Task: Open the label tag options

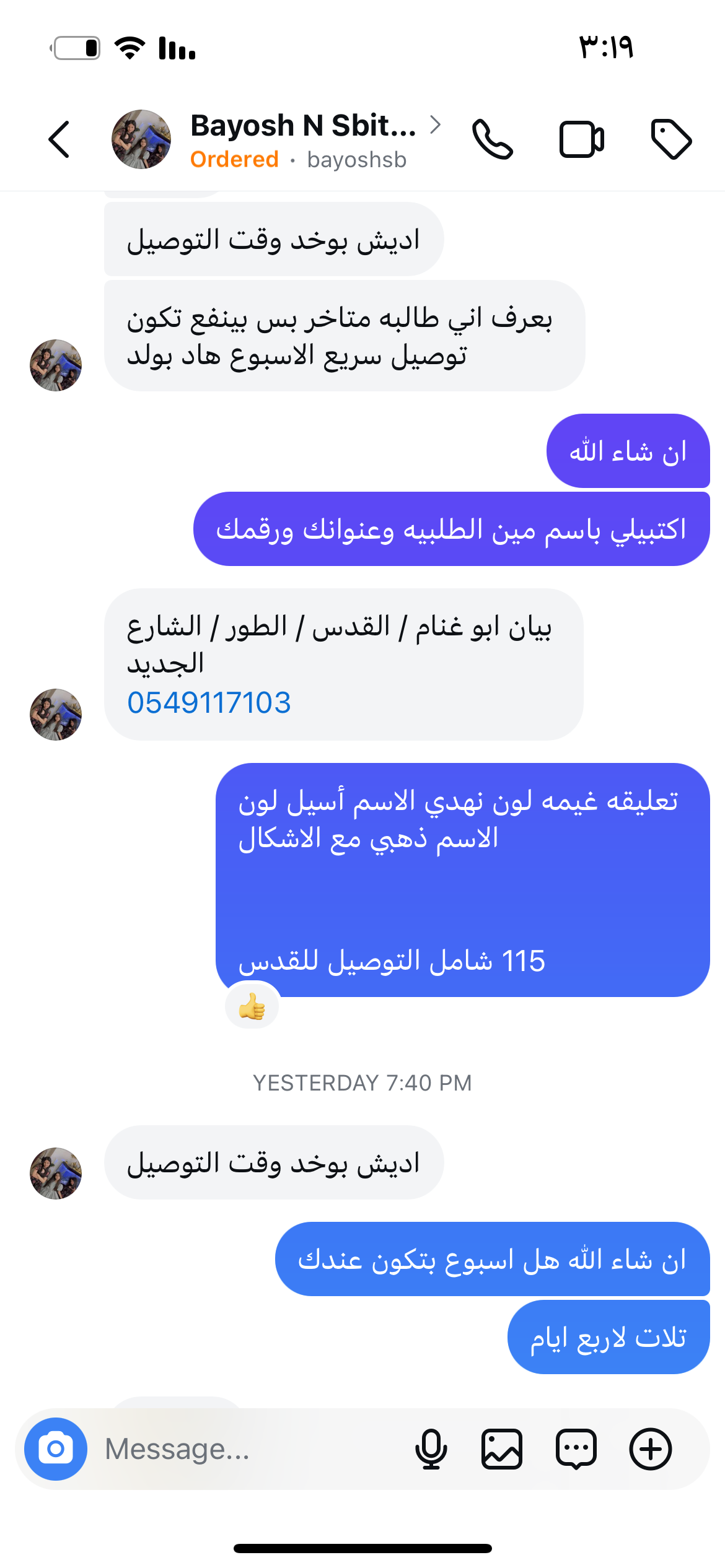Action: (x=671, y=139)
